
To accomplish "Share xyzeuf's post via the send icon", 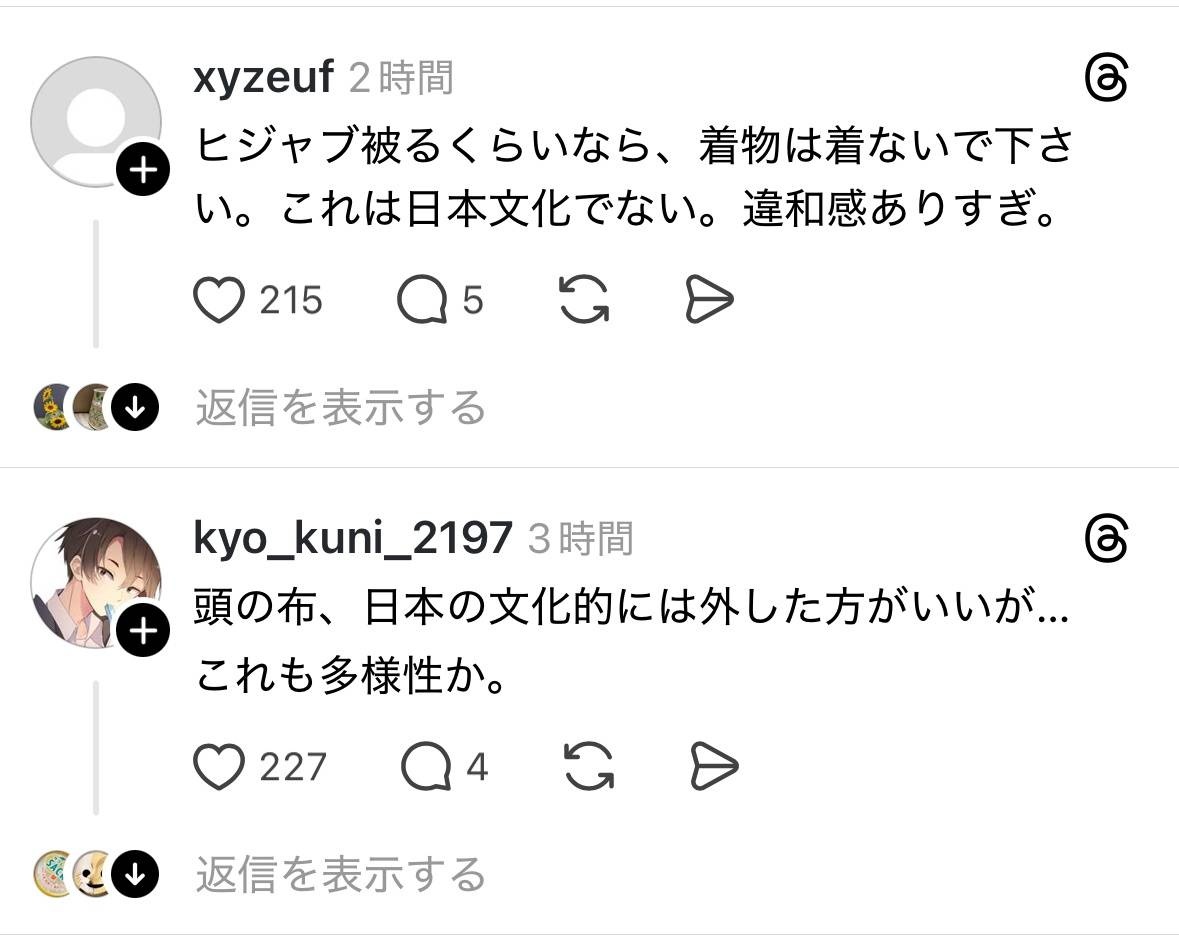I will [x=710, y=300].
